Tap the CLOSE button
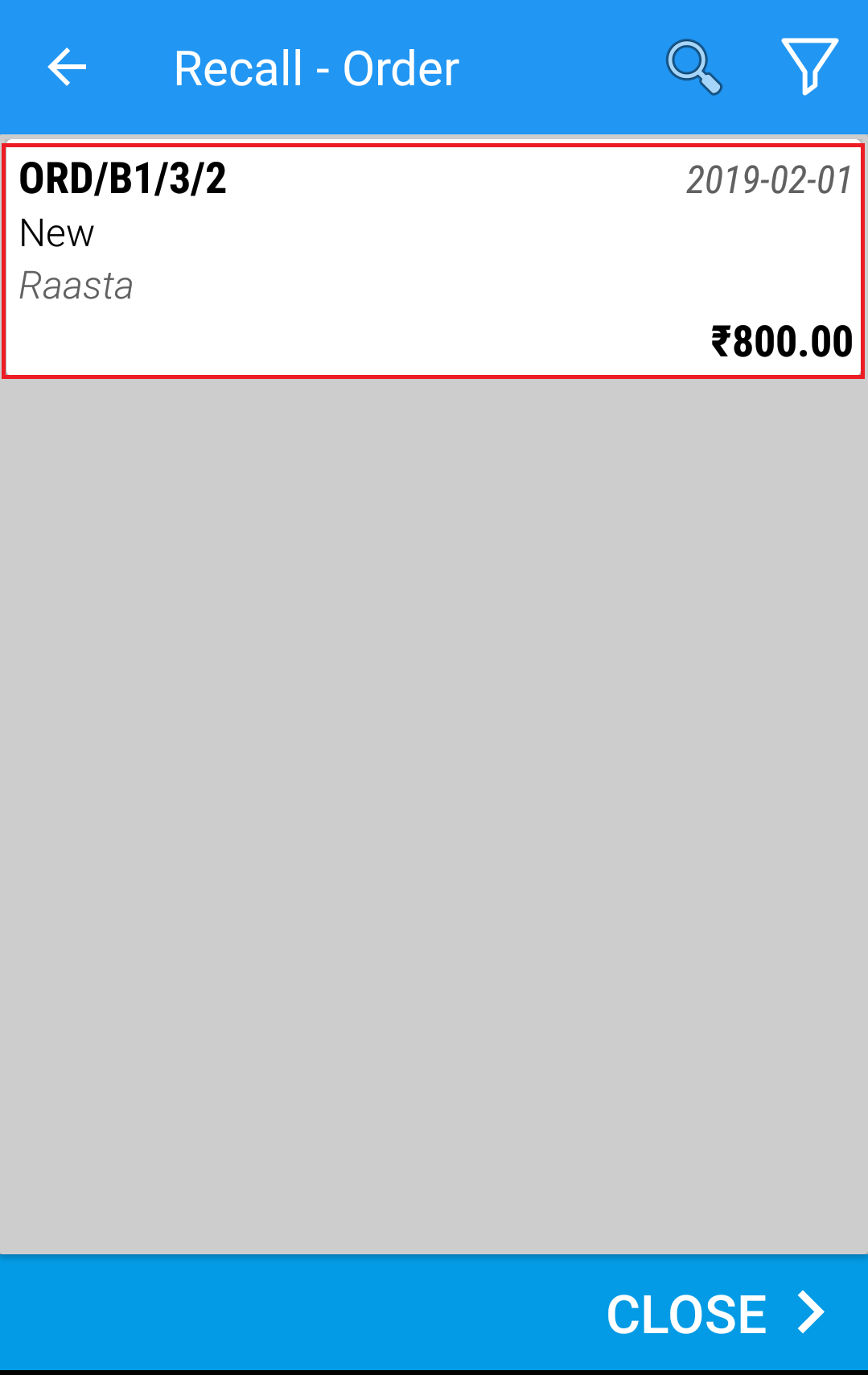 (x=715, y=1314)
